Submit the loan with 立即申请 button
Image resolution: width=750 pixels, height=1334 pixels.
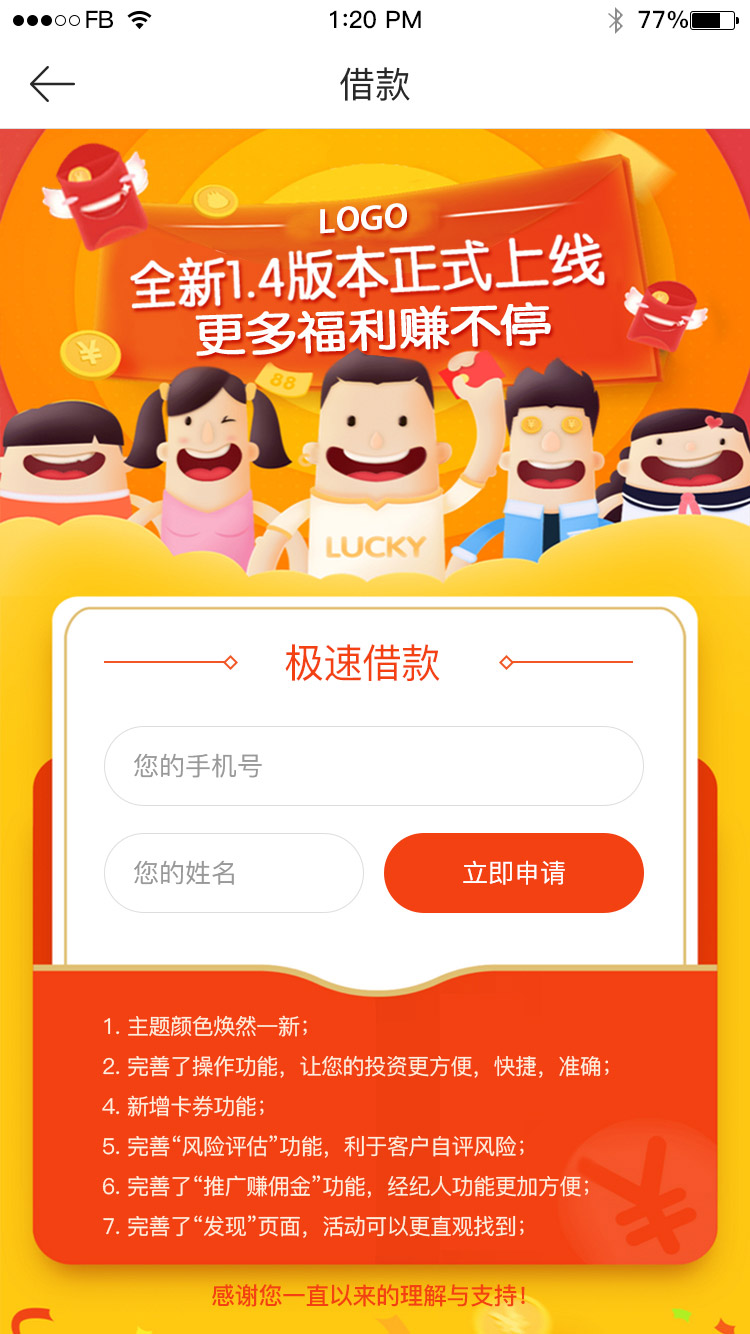pos(513,873)
